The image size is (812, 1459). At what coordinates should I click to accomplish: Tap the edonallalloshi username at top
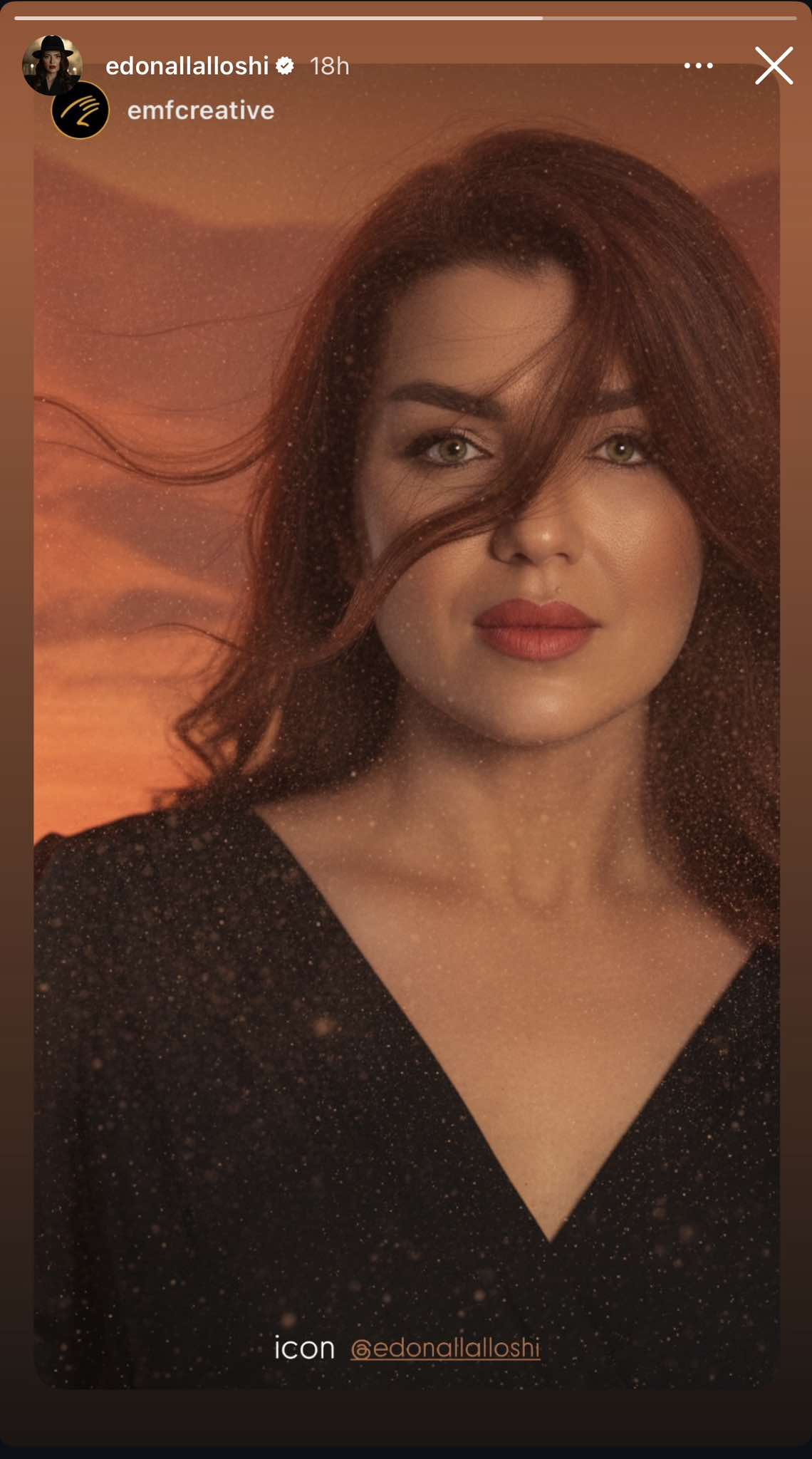tap(187, 66)
